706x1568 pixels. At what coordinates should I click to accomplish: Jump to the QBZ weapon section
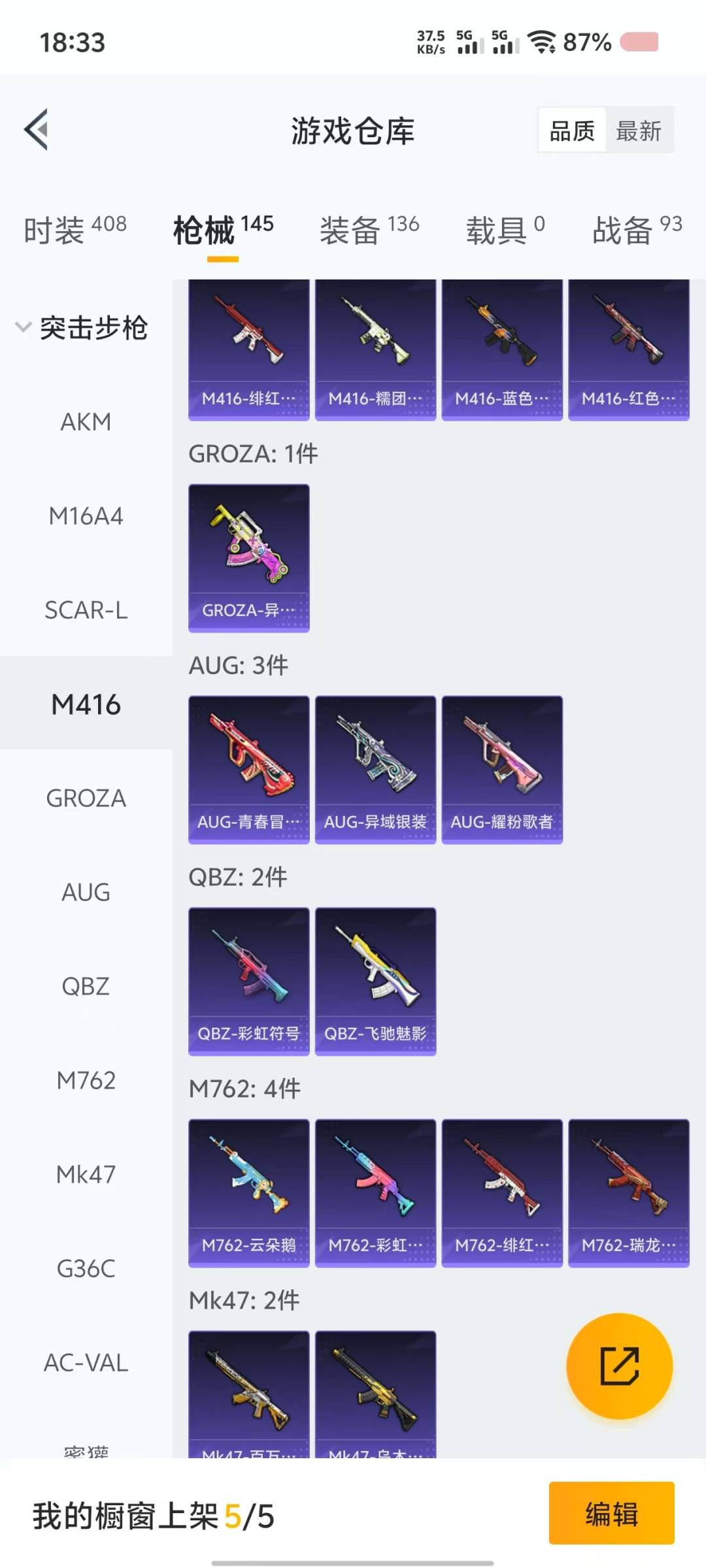[x=86, y=987]
